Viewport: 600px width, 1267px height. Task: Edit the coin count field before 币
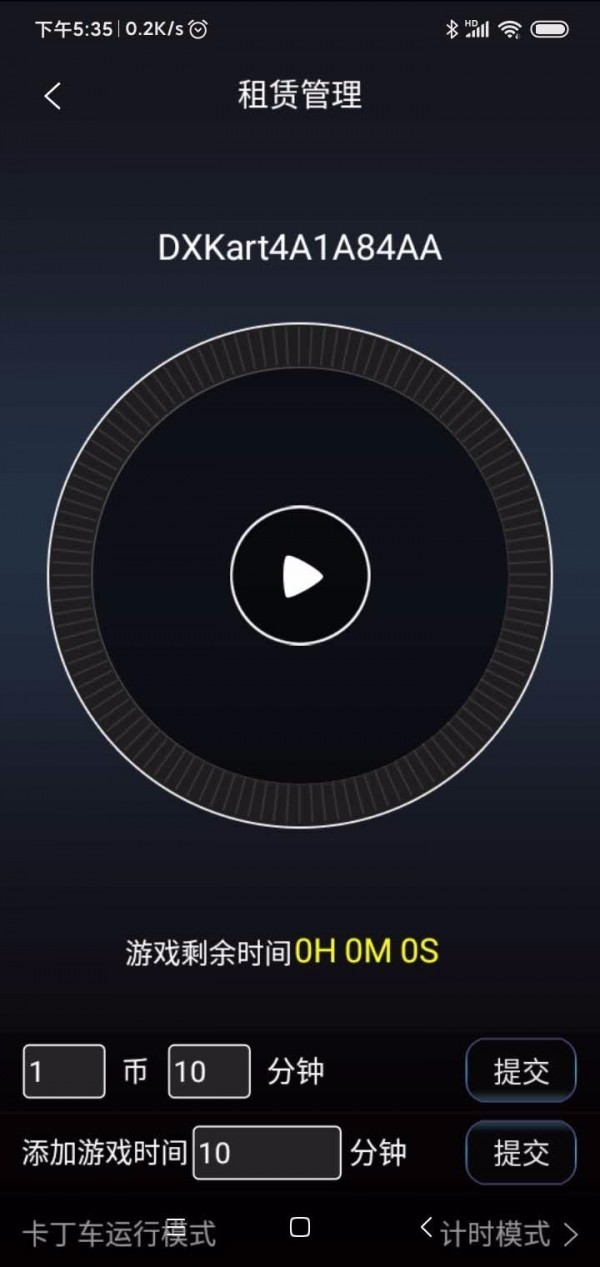tap(64, 1072)
